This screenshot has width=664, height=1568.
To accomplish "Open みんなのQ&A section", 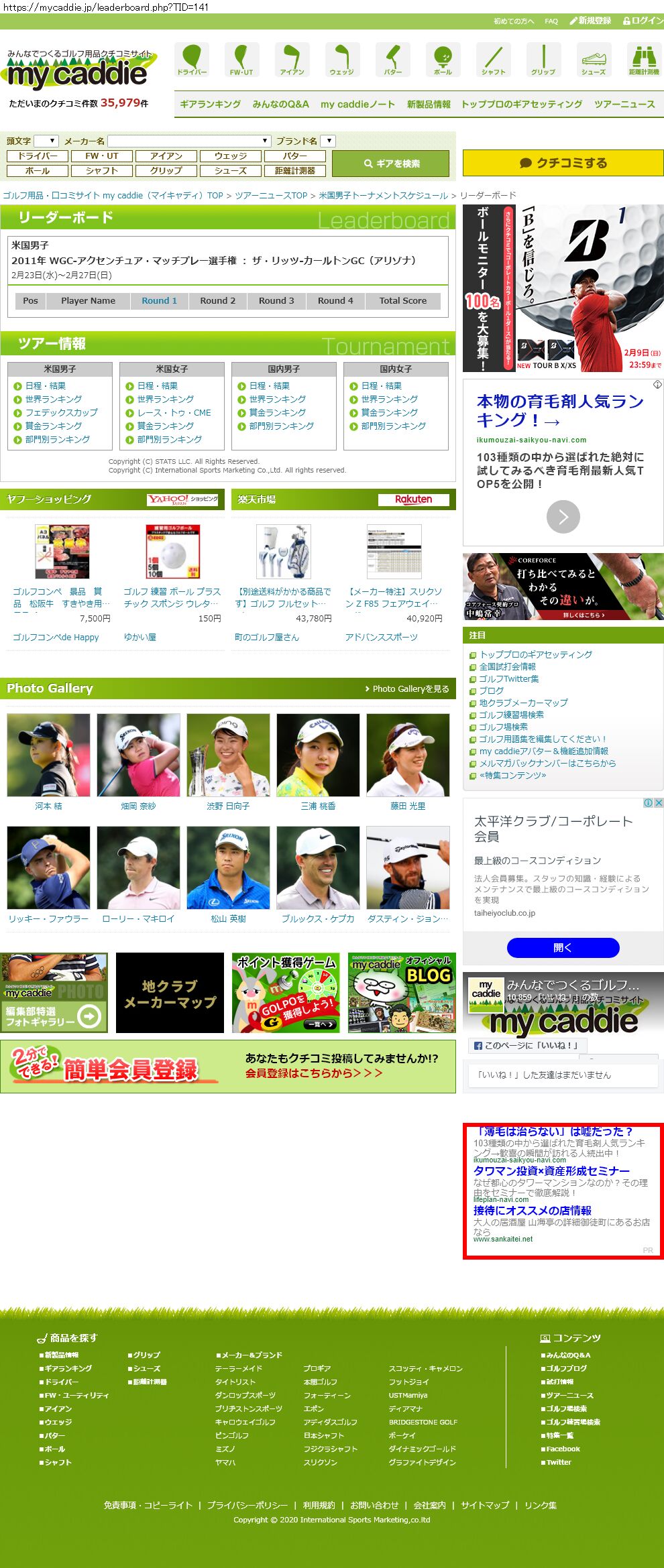I will (280, 105).
